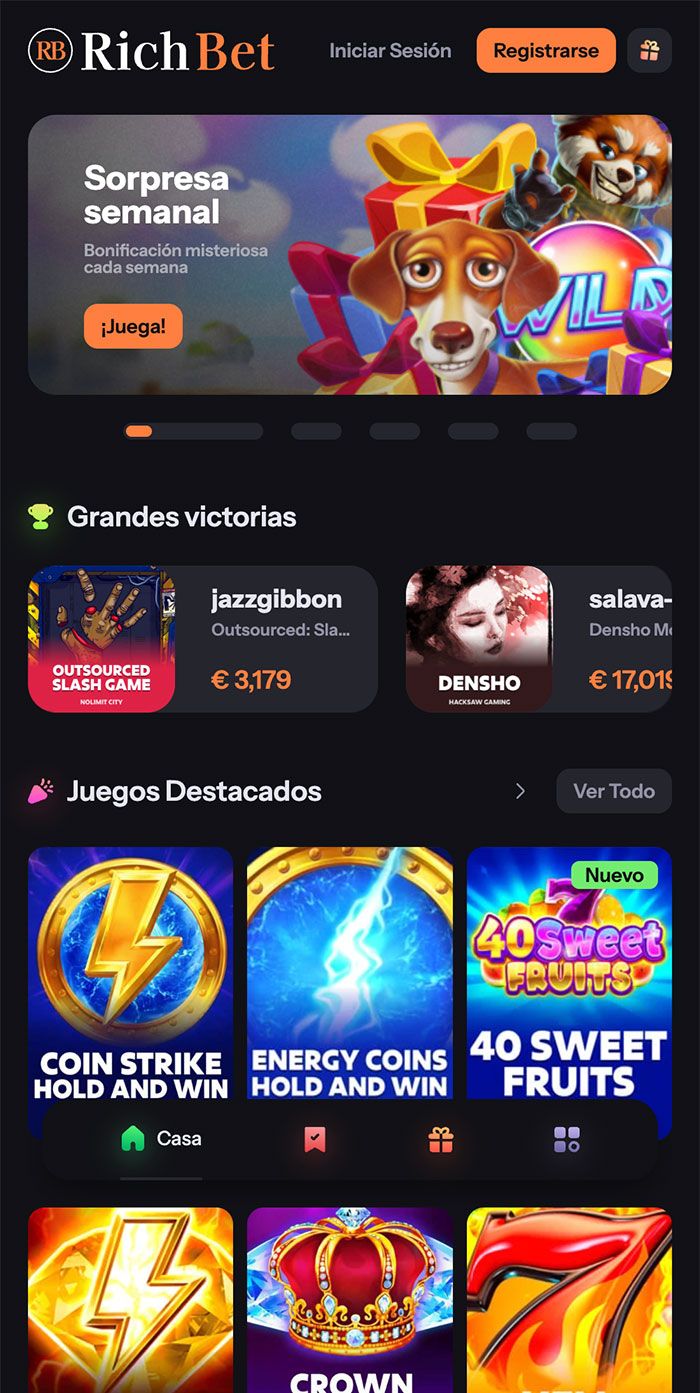Image resolution: width=700 pixels, height=1393 pixels.
Task: Open jazzgibbon's Outsourced Slash Game win
Action: click(203, 639)
